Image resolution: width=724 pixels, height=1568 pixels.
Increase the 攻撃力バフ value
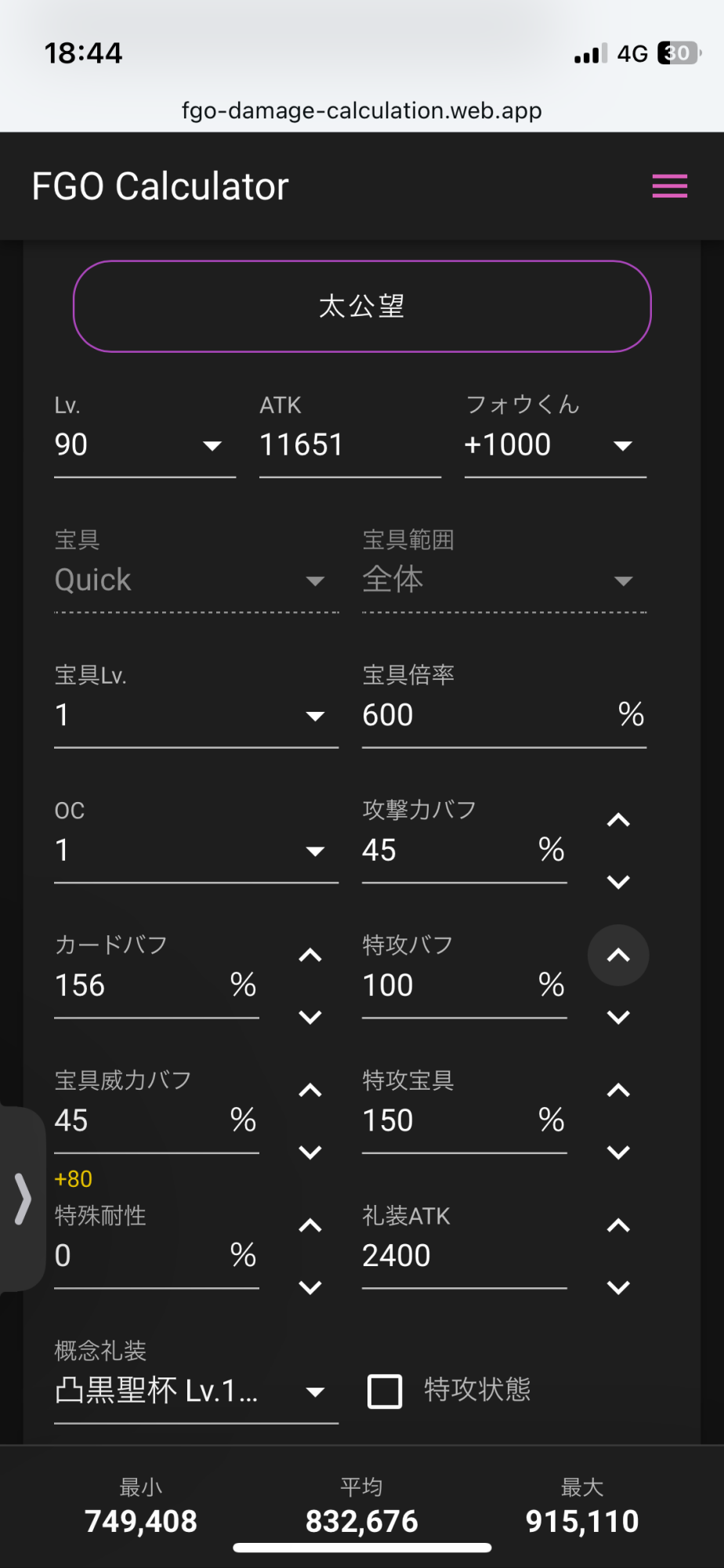coord(618,821)
